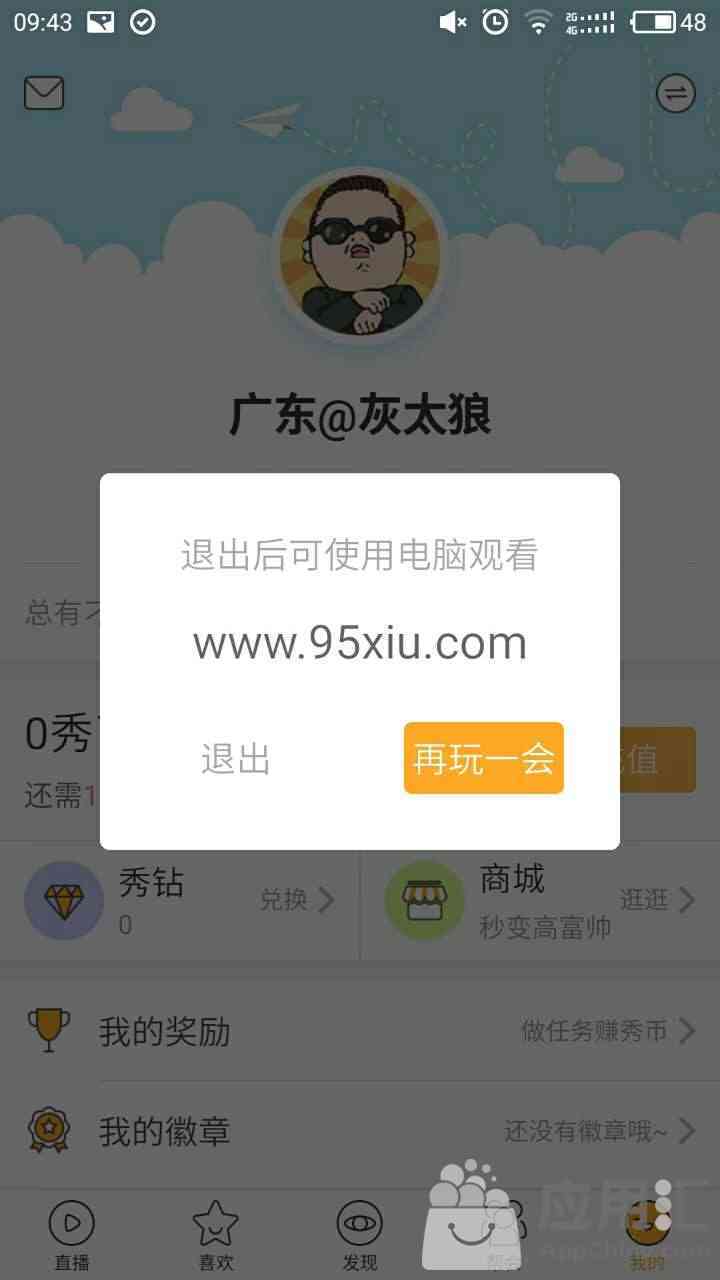Switch to the 喜欢 tab
The image size is (720, 1280).
coord(216,1235)
